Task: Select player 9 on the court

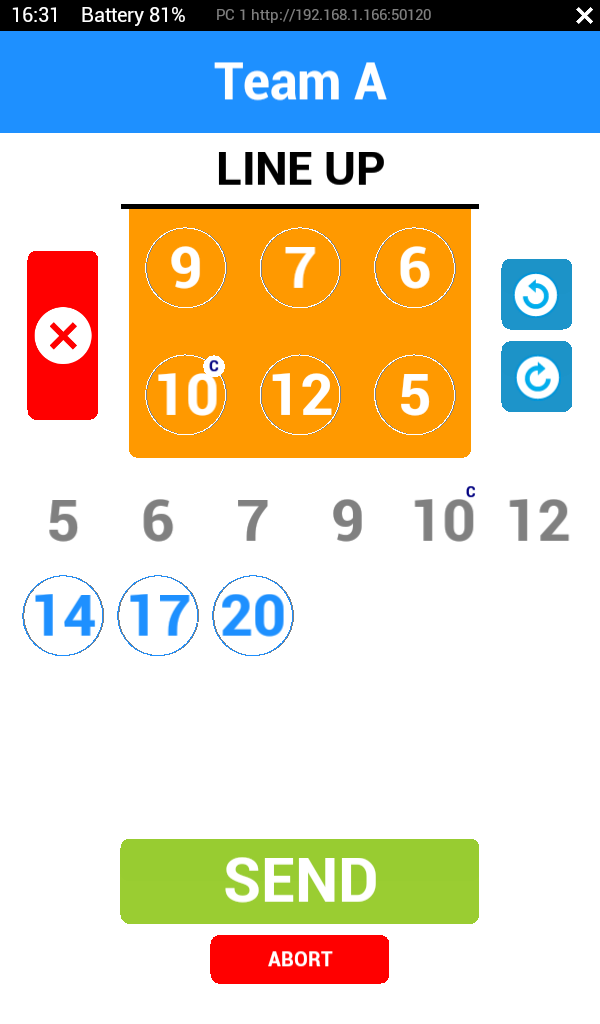Action: (x=186, y=268)
